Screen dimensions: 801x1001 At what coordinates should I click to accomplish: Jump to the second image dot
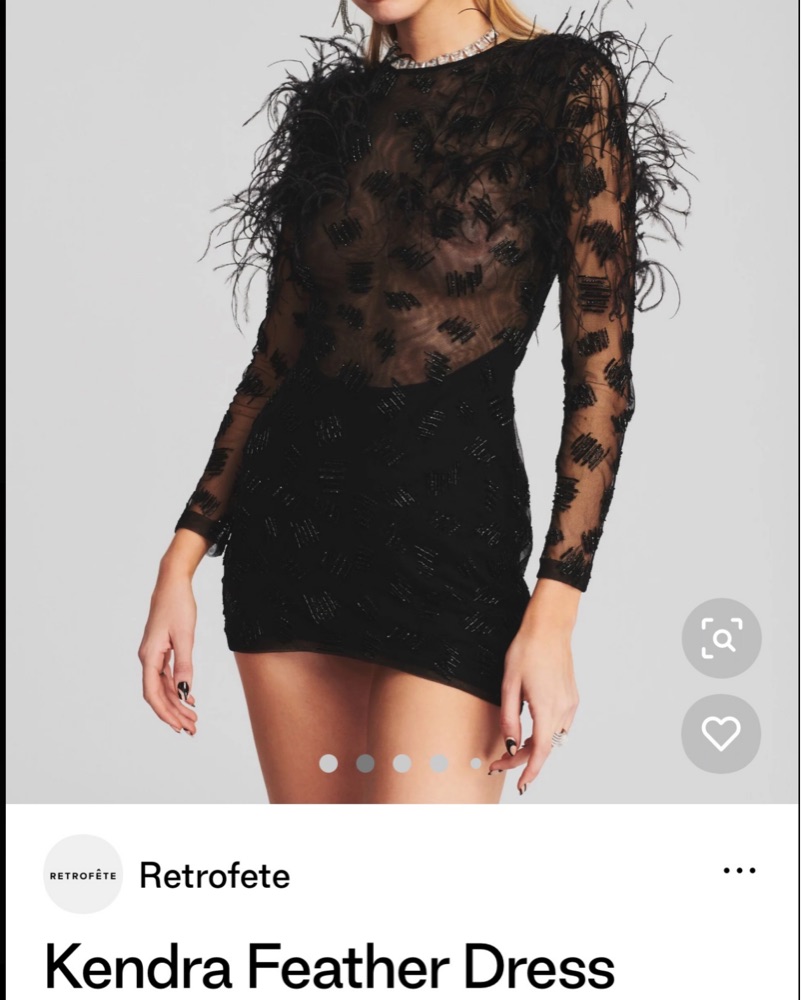tap(365, 763)
